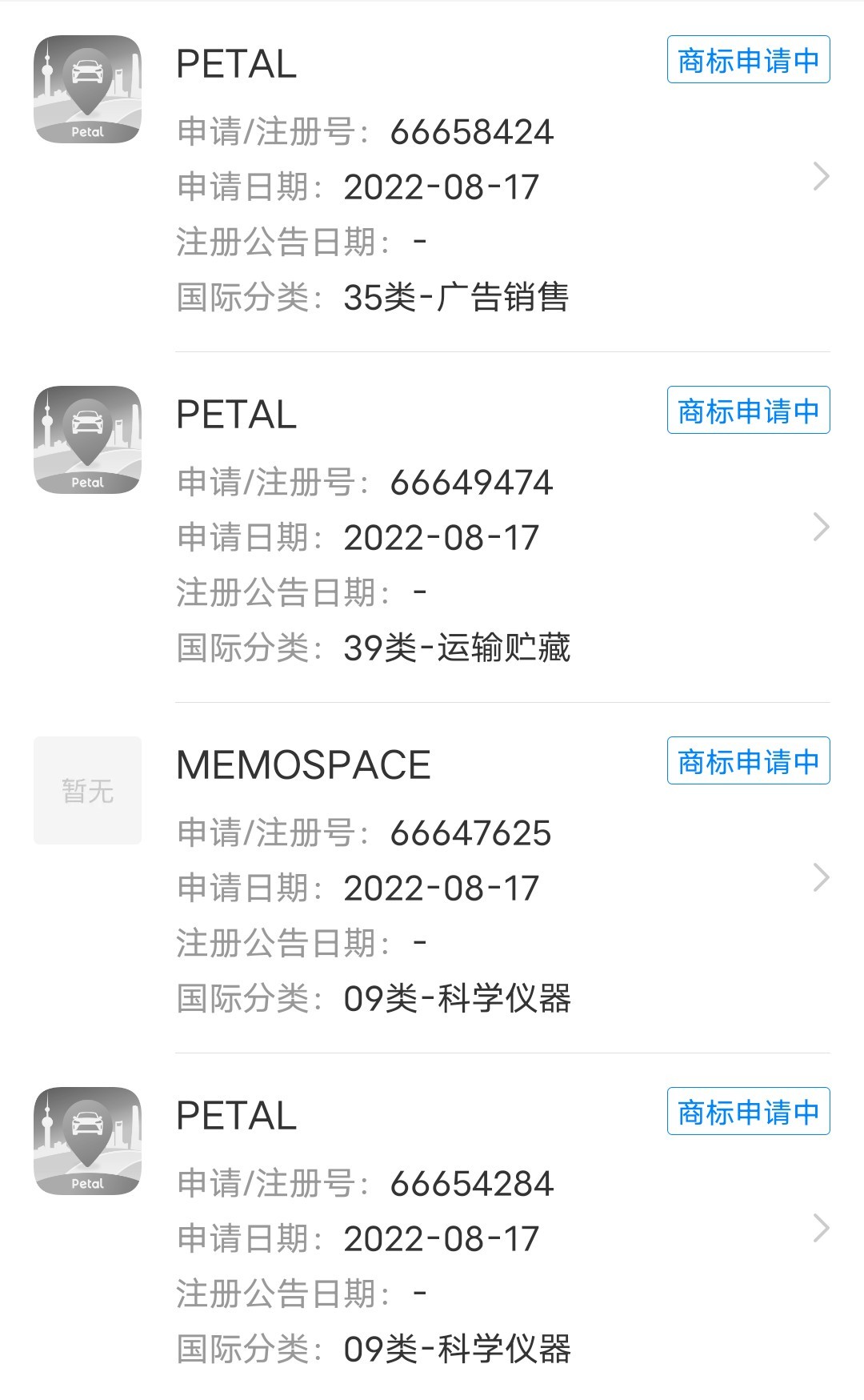
Task: Open PETAL trademark in class 39 运输贮藏
Action: [x=432, y=527]
